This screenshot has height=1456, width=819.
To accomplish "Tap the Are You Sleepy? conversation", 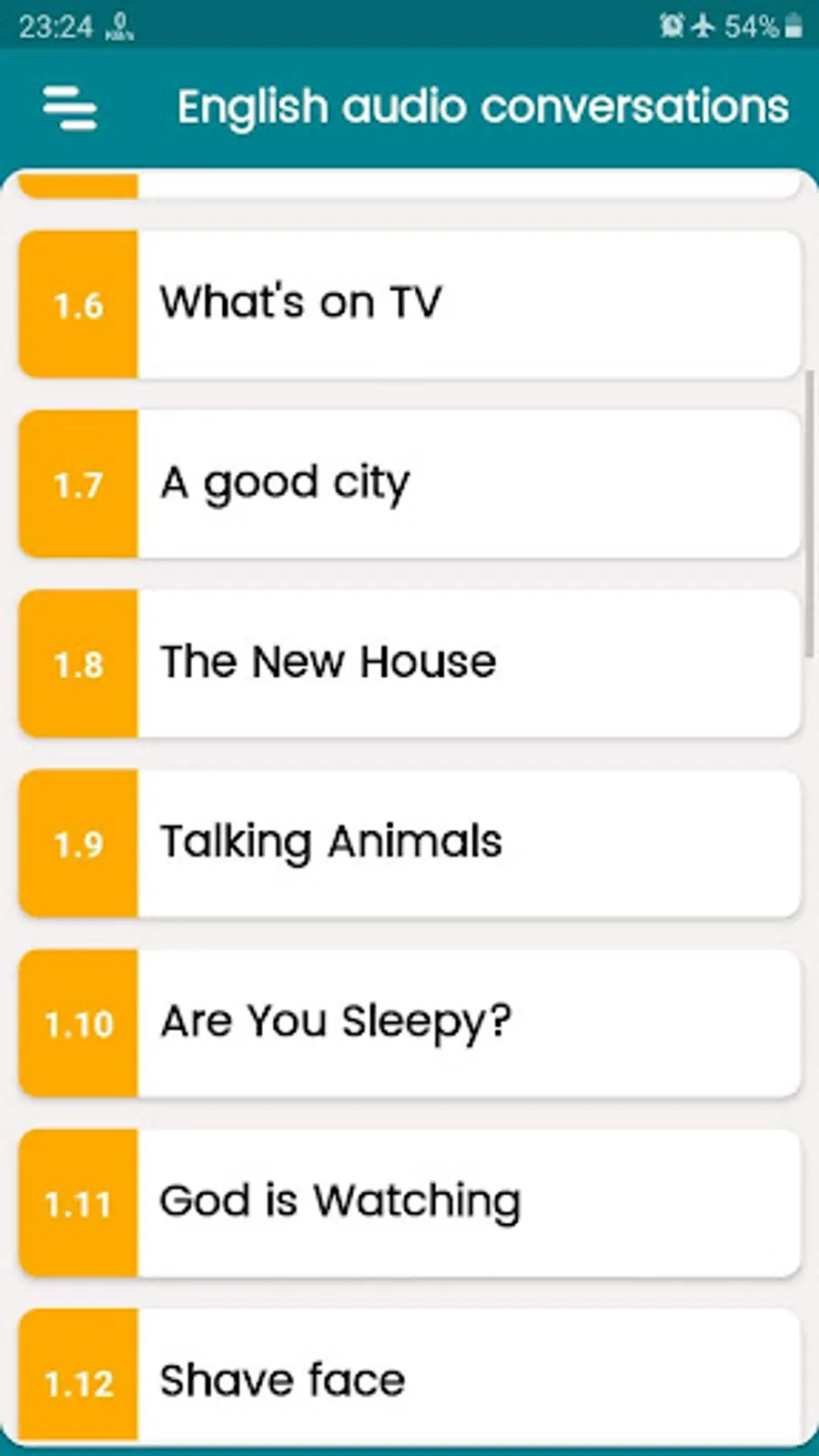I will coord(409,1023).
